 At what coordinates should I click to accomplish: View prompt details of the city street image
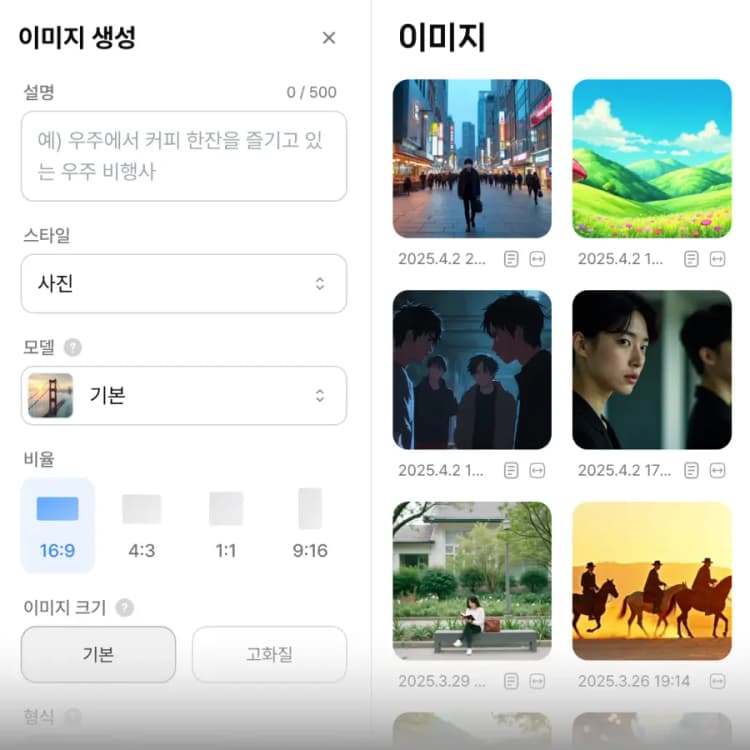pos(511,259)
